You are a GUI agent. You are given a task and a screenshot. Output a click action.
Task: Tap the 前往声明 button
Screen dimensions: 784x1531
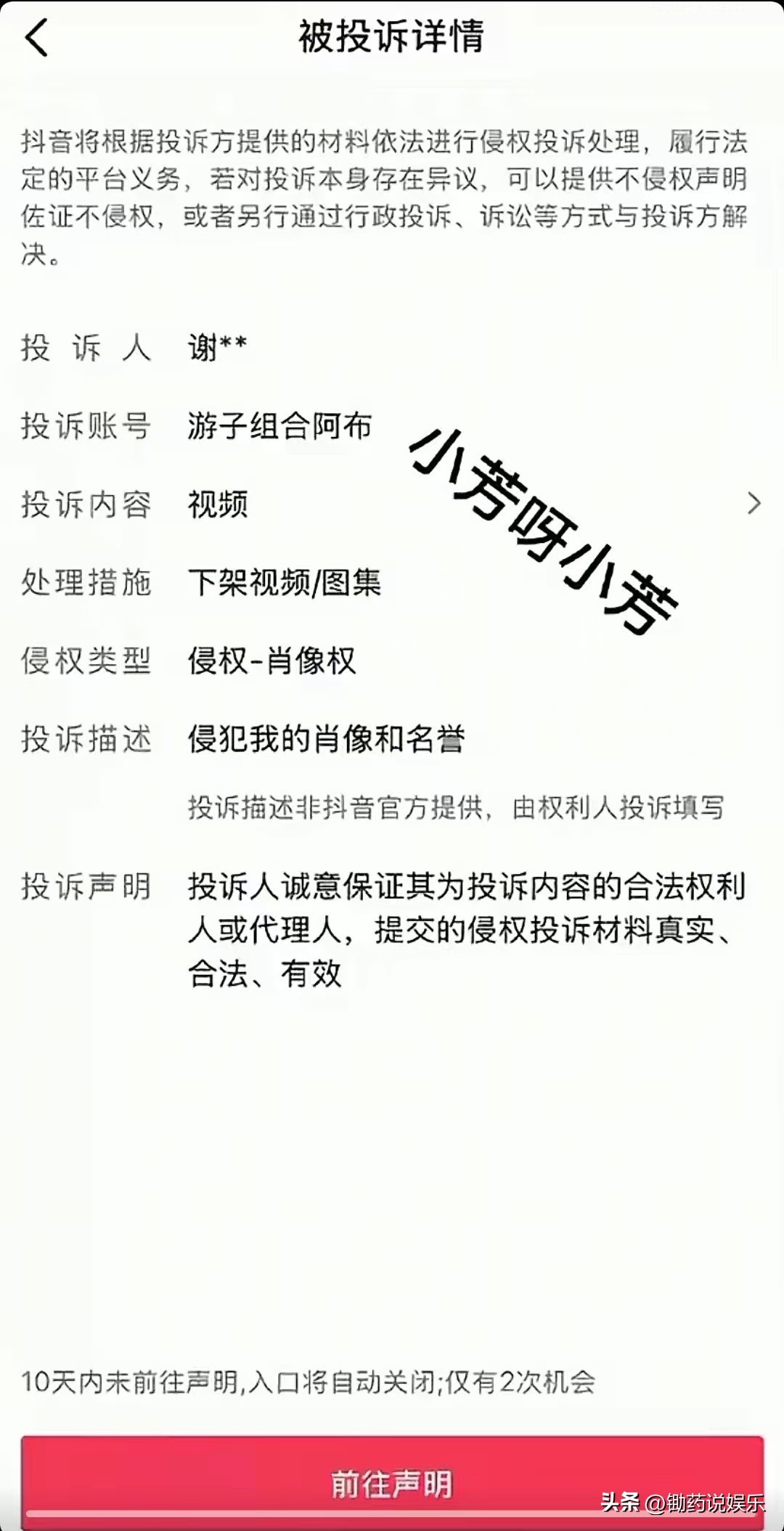click(x=392, y=1482)
